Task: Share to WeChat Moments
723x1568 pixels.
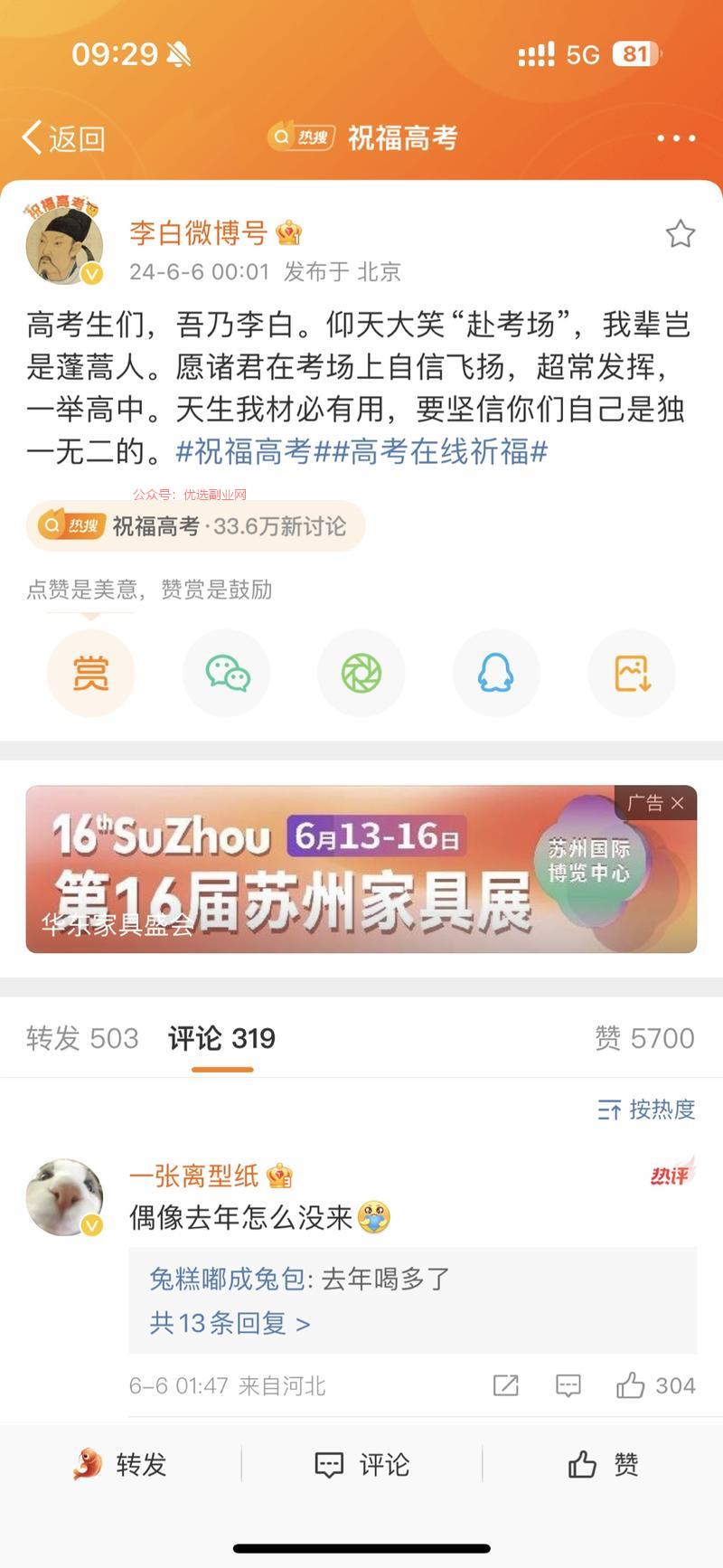Action: click(x=361, y=674)
